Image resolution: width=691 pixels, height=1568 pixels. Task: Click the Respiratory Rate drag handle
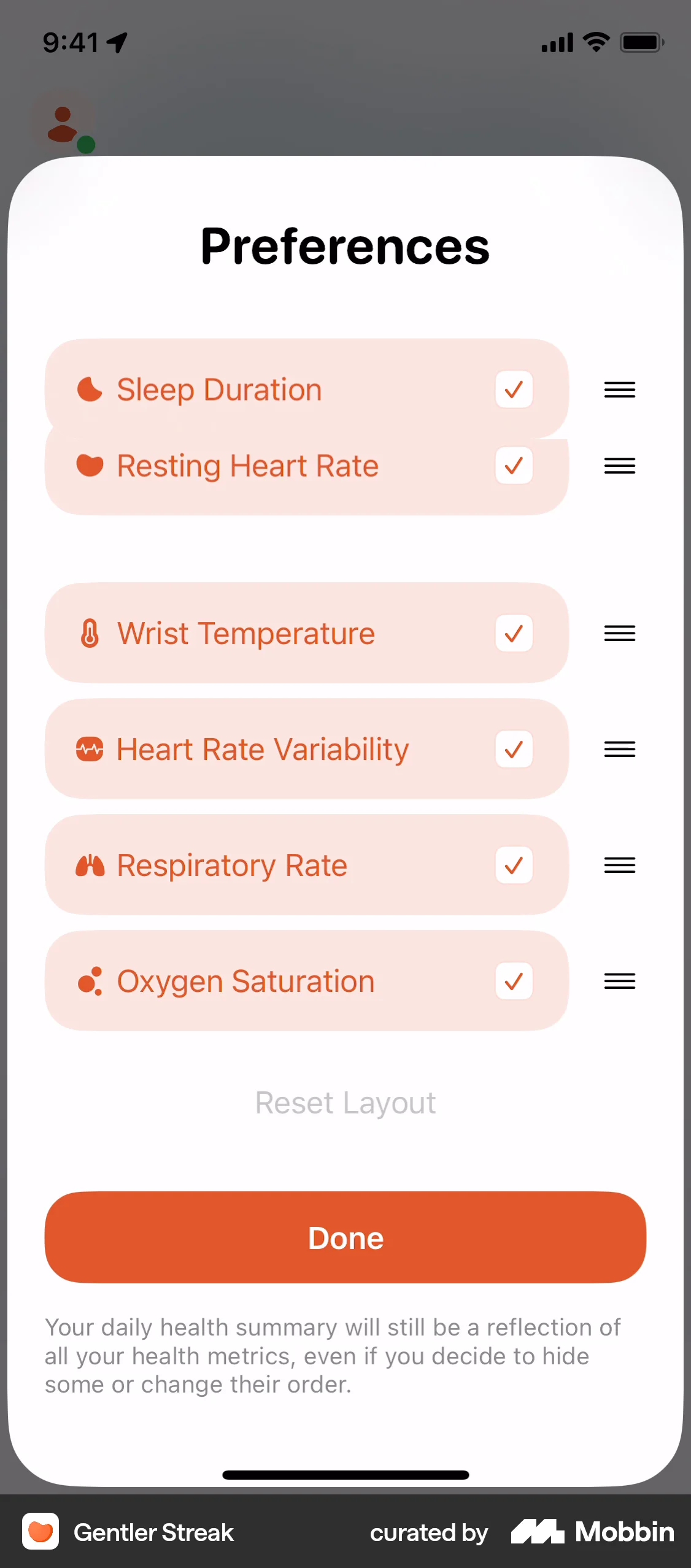(619, 865)
